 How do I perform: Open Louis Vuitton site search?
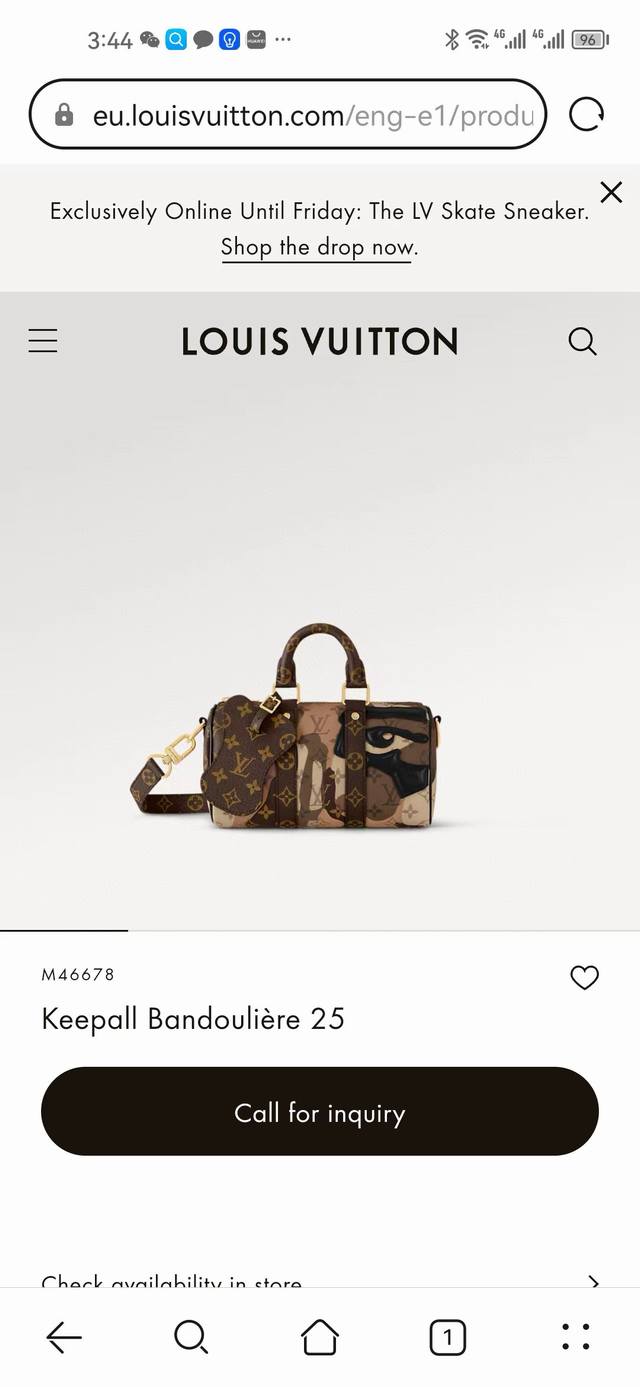[582, 341]
